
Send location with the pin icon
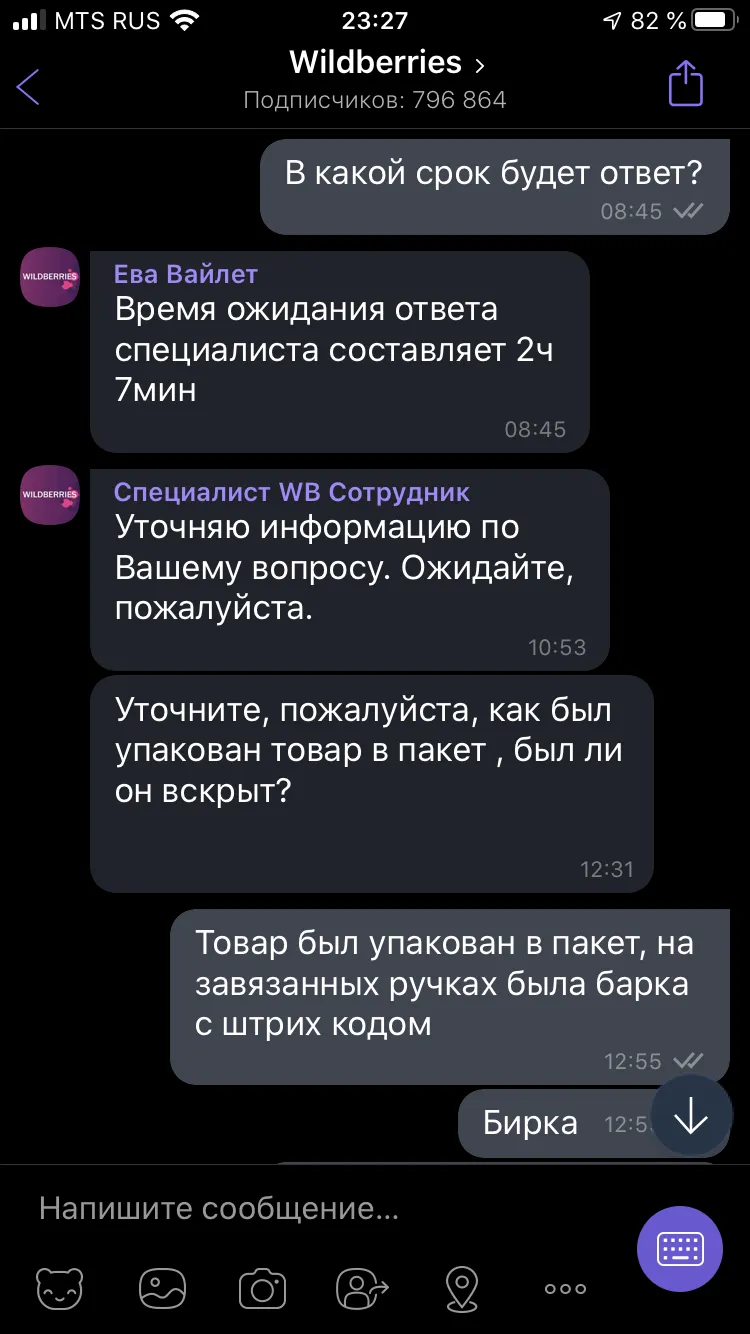coord(462,1287)
